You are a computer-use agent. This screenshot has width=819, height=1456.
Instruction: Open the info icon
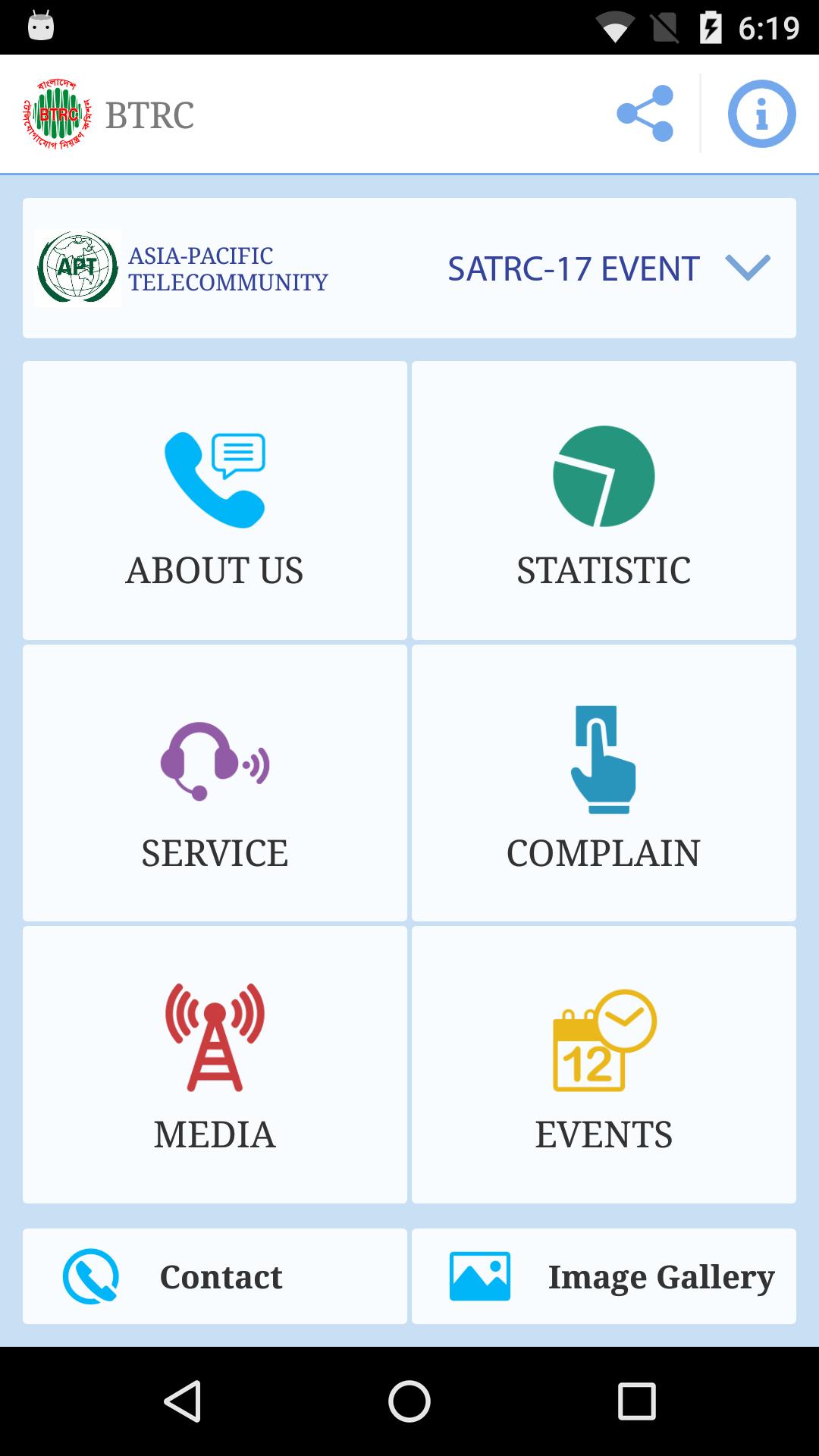761,114
